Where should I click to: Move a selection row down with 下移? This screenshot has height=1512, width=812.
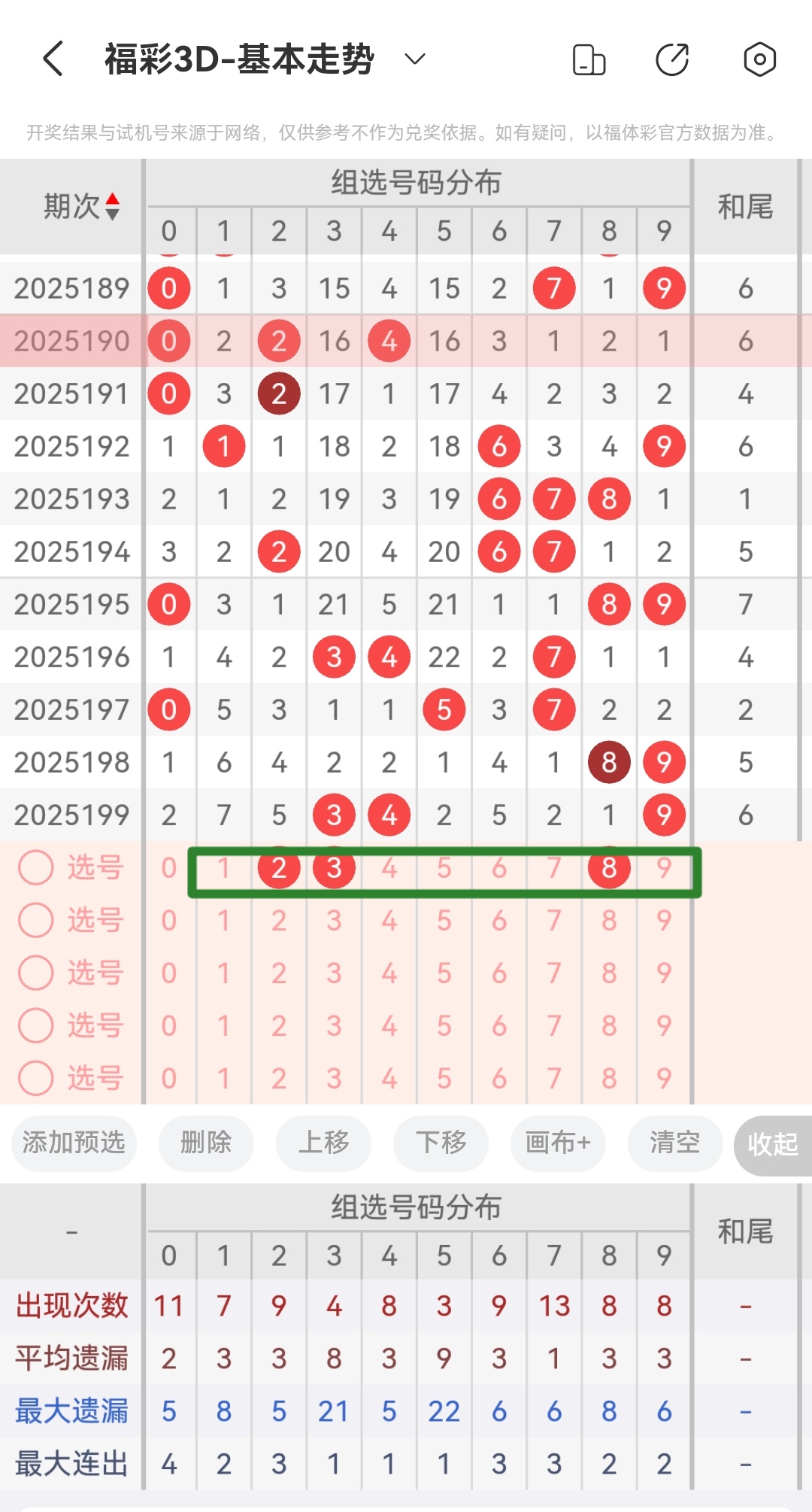[441, 1144]
